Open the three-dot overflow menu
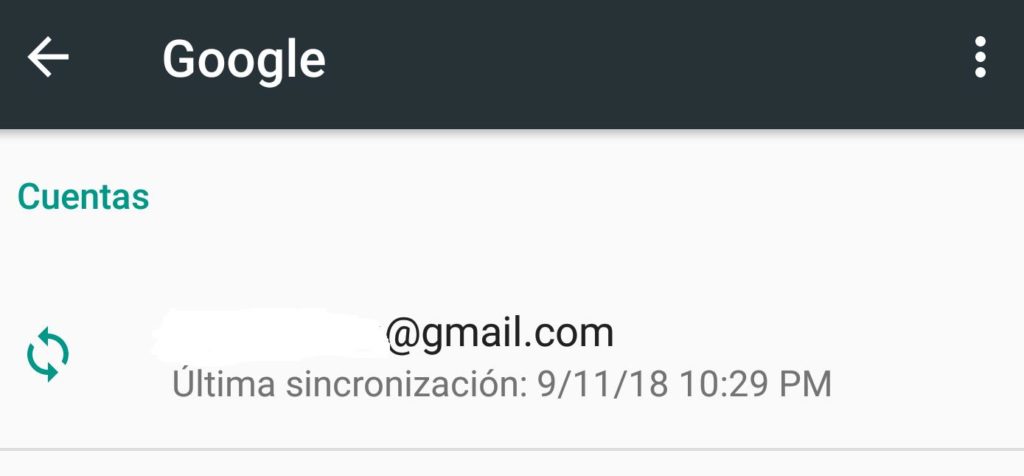 point(980,58)
